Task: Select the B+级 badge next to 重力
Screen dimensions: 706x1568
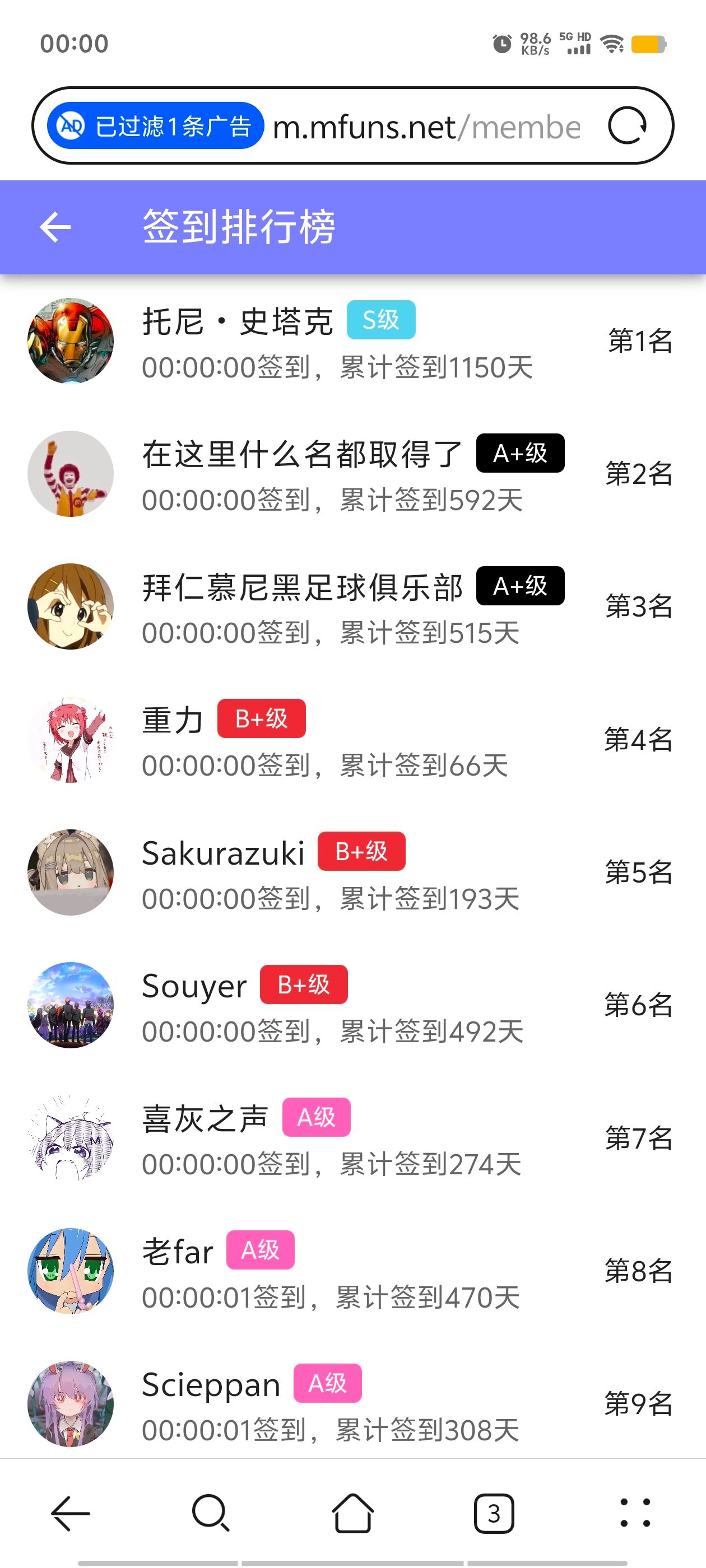Action: click(263, 719)
